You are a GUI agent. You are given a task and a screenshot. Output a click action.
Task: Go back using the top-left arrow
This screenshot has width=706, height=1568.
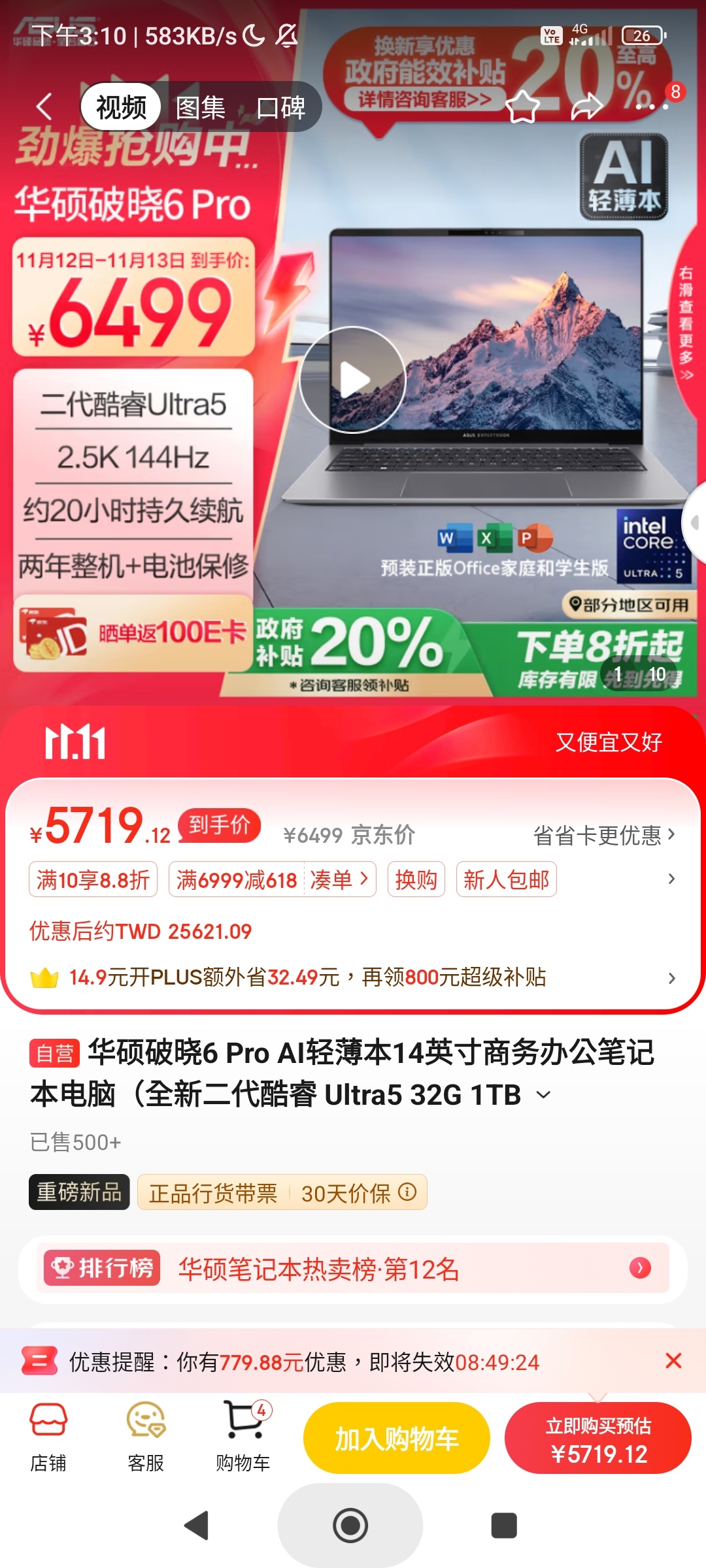coord(44,106)
